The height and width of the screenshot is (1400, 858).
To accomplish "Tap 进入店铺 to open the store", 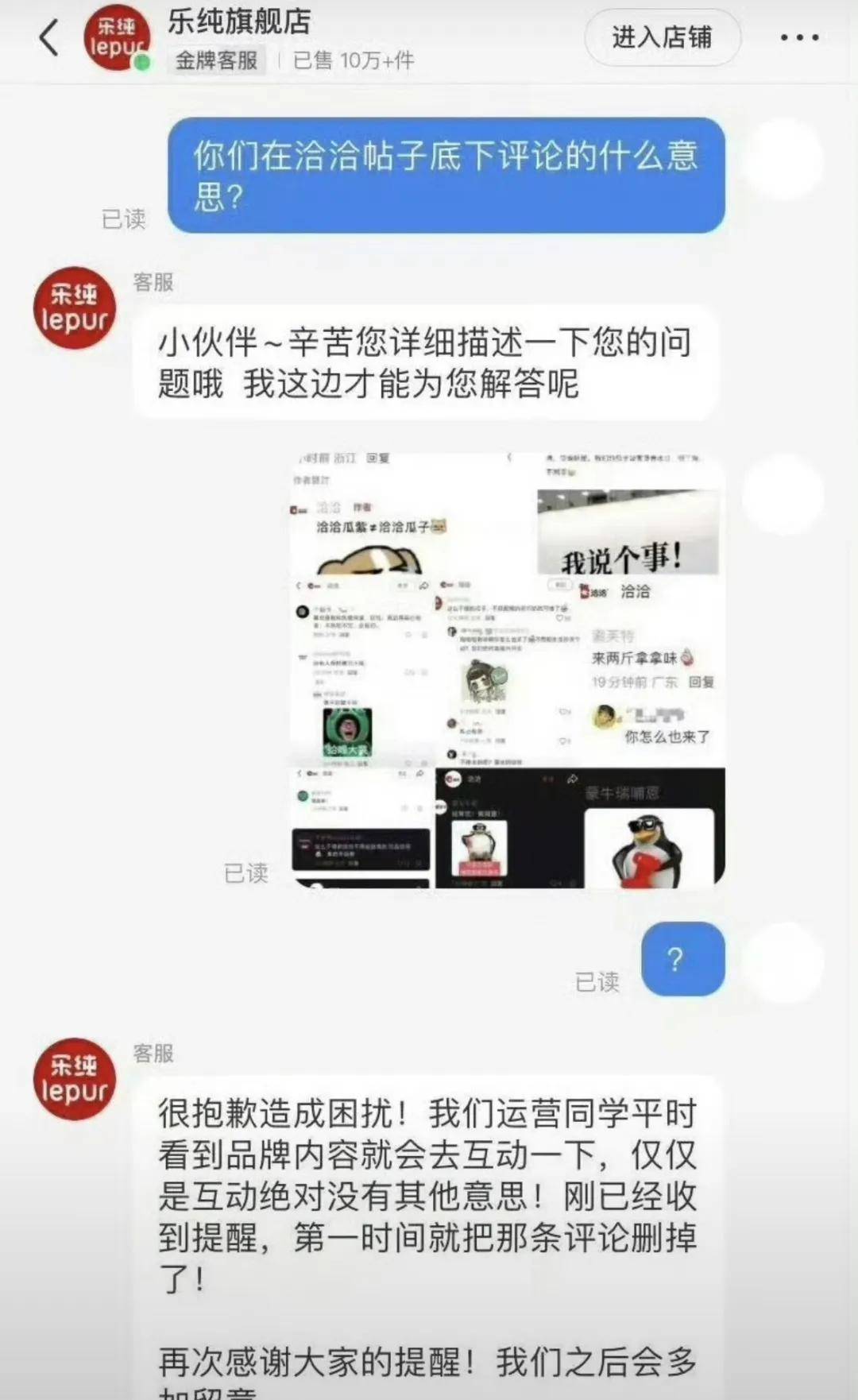I will click(662, 37).
